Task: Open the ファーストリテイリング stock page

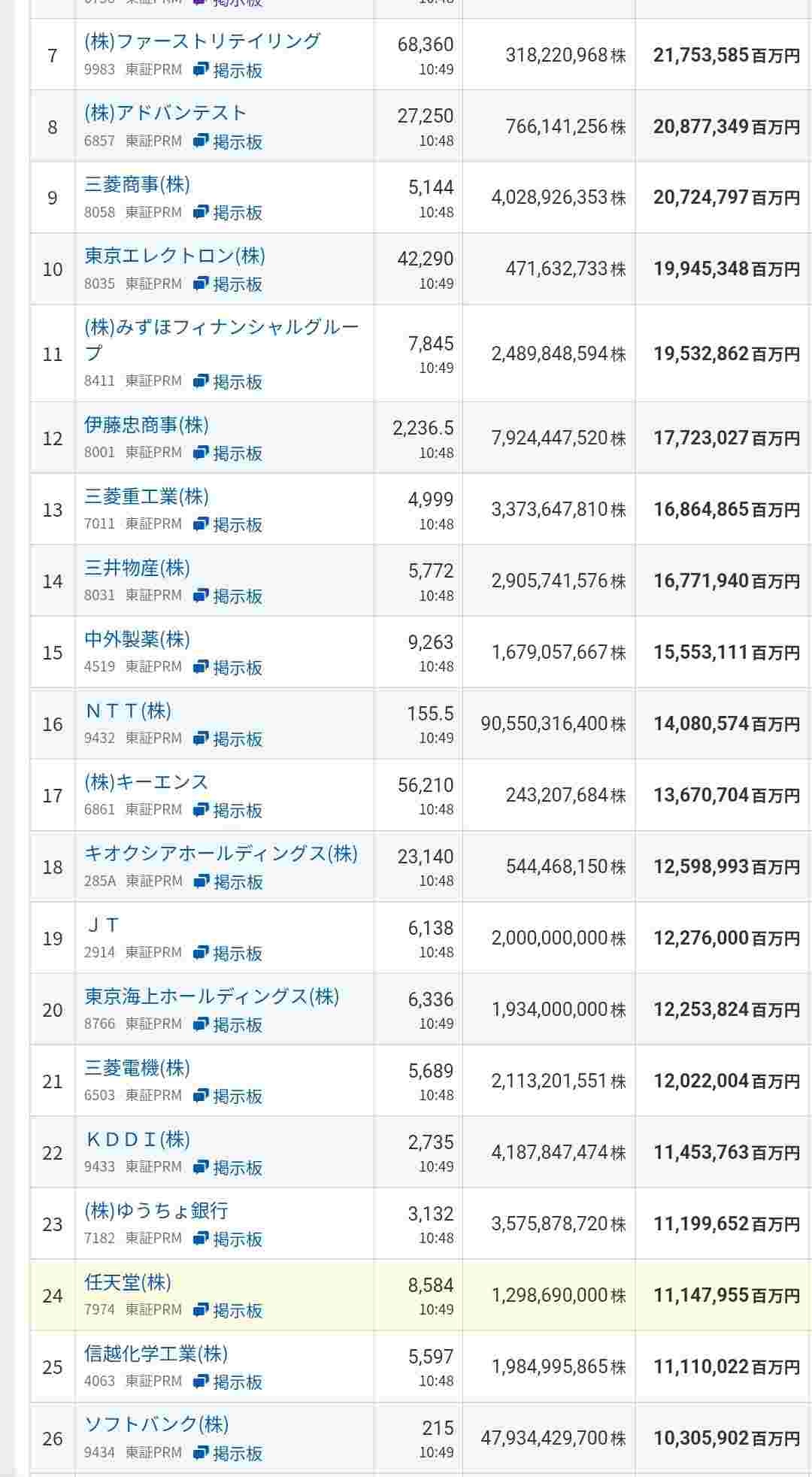Action: coord(202,41)
